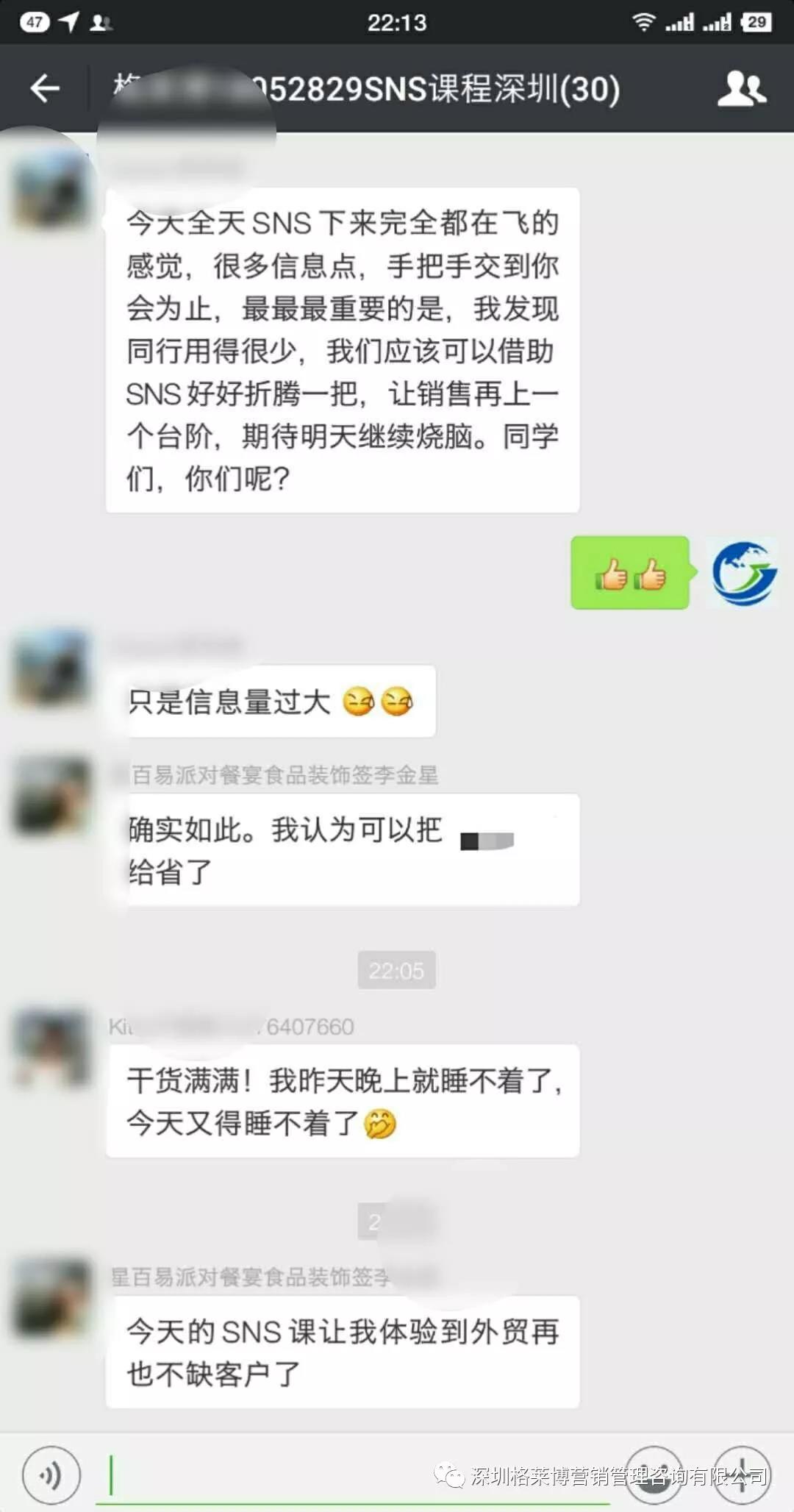Focus the message text field
Image resolution: width=794 pixels, height=1512 pixels.
pyautogui.click(x=353, y=1474)
